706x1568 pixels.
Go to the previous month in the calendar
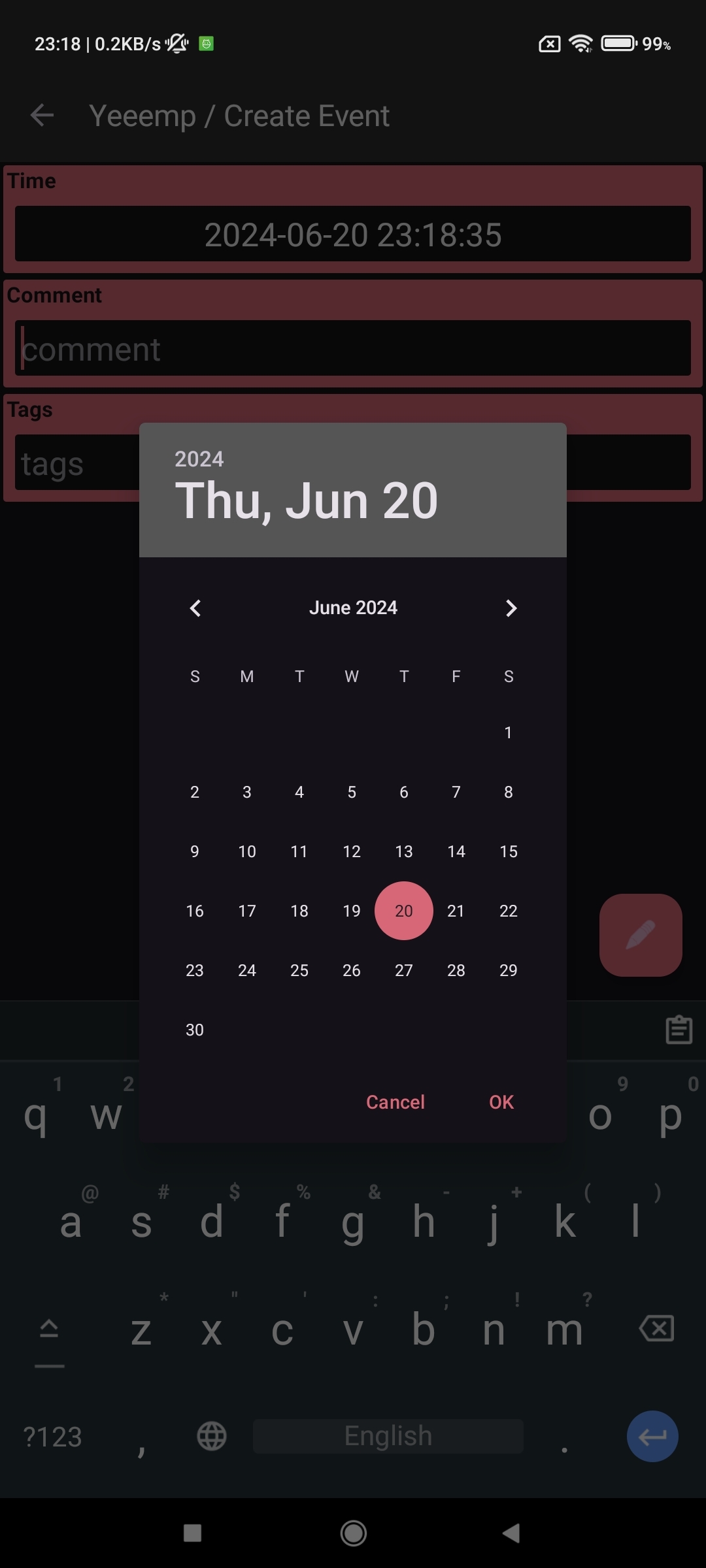pos(195,608)
